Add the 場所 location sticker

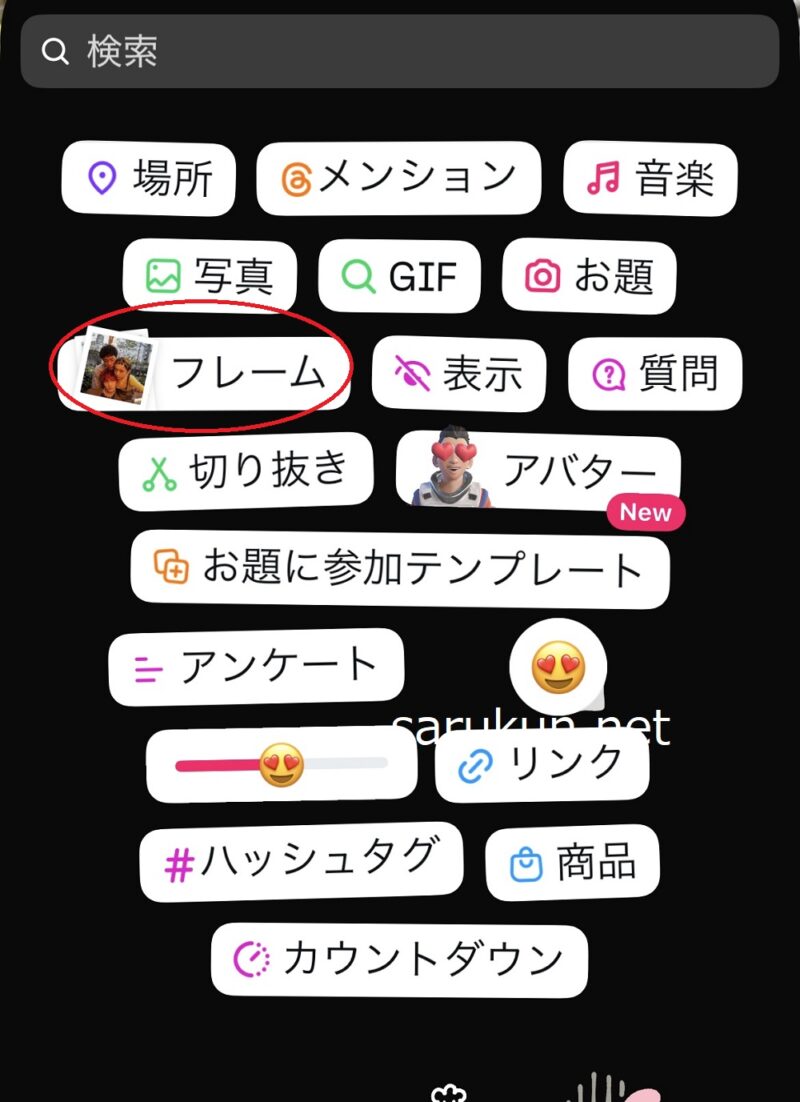pyautogui.click(x=149, y=179)
